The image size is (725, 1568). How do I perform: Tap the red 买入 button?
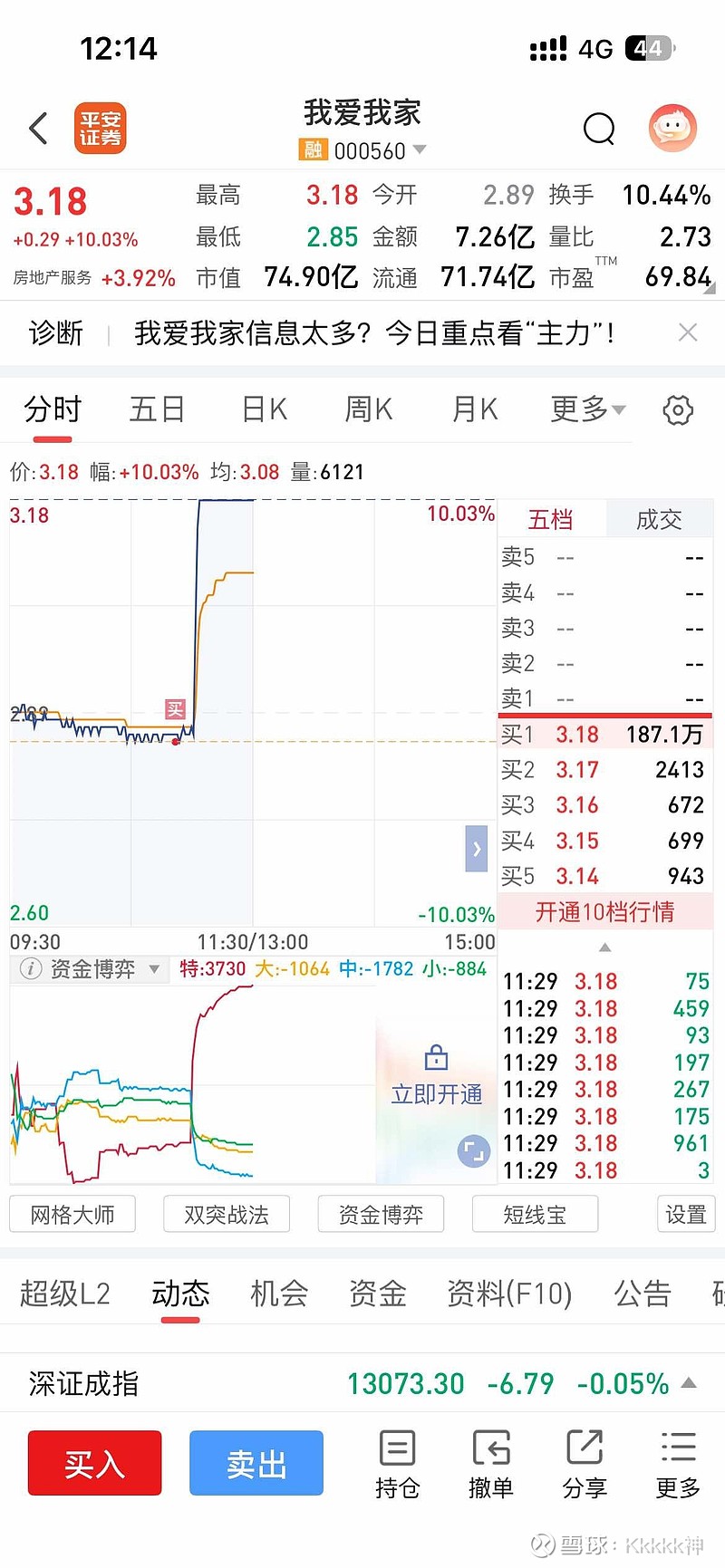pos(94,1463)
